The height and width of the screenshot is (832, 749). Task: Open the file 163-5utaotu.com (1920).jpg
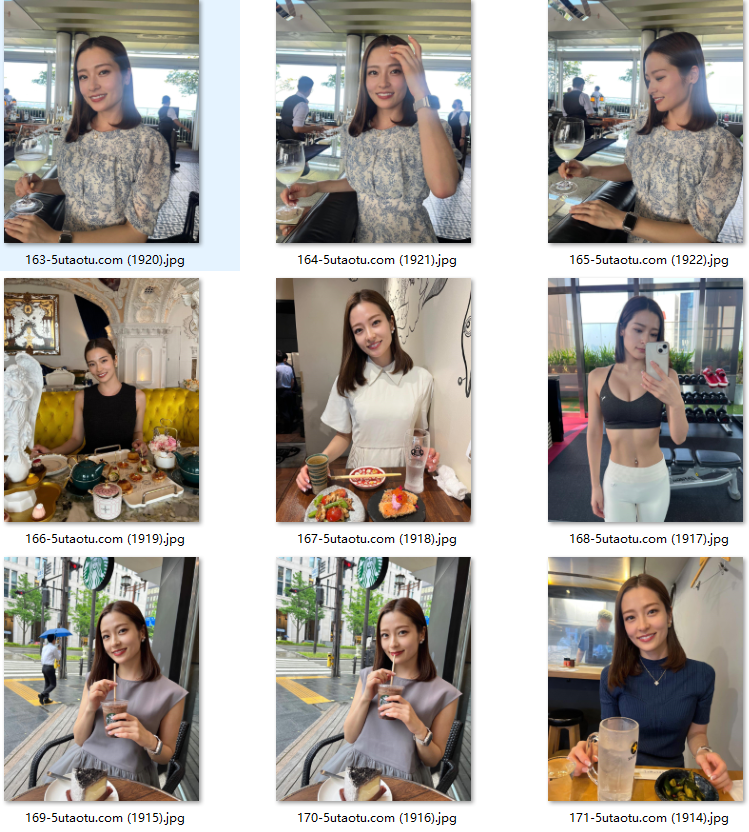coord(101,121)
